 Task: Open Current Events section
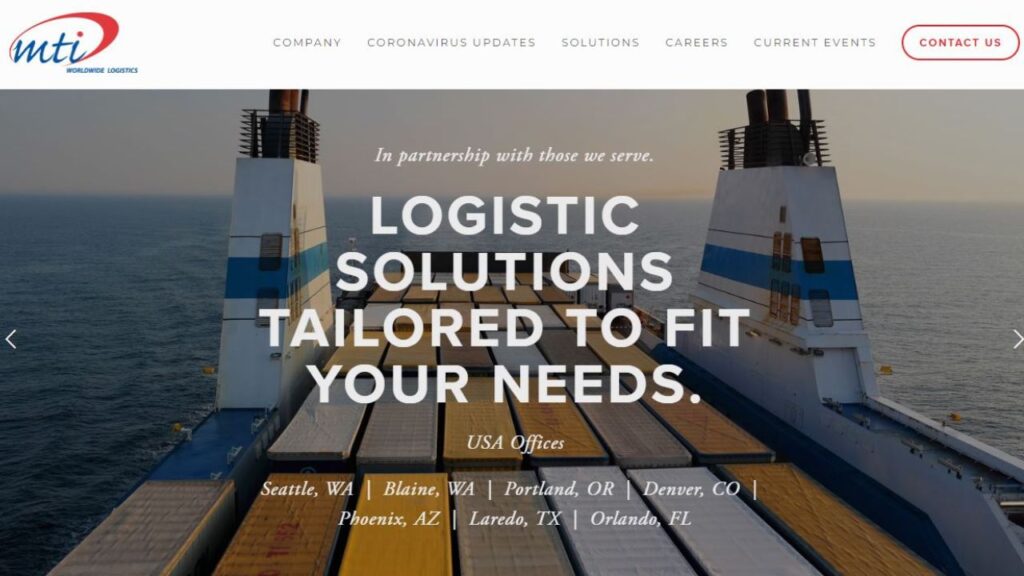(814, 43)
